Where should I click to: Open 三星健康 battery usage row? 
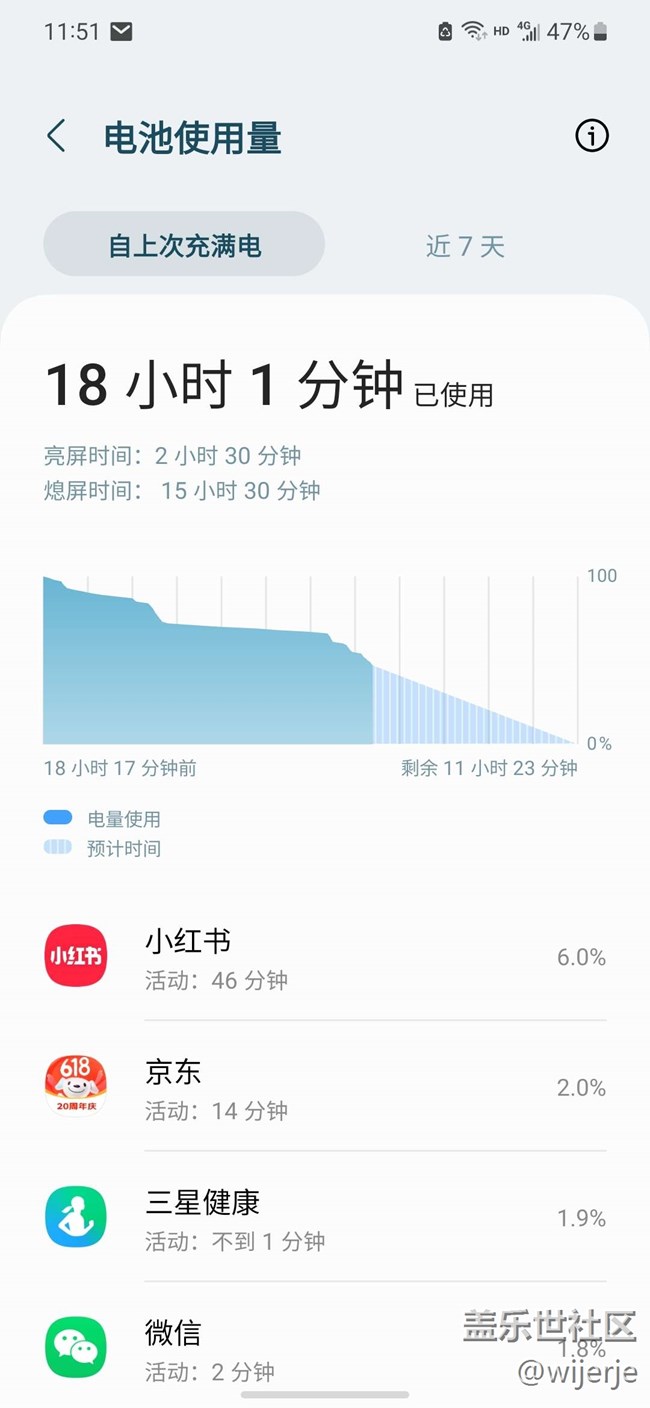coord(325,1217)
